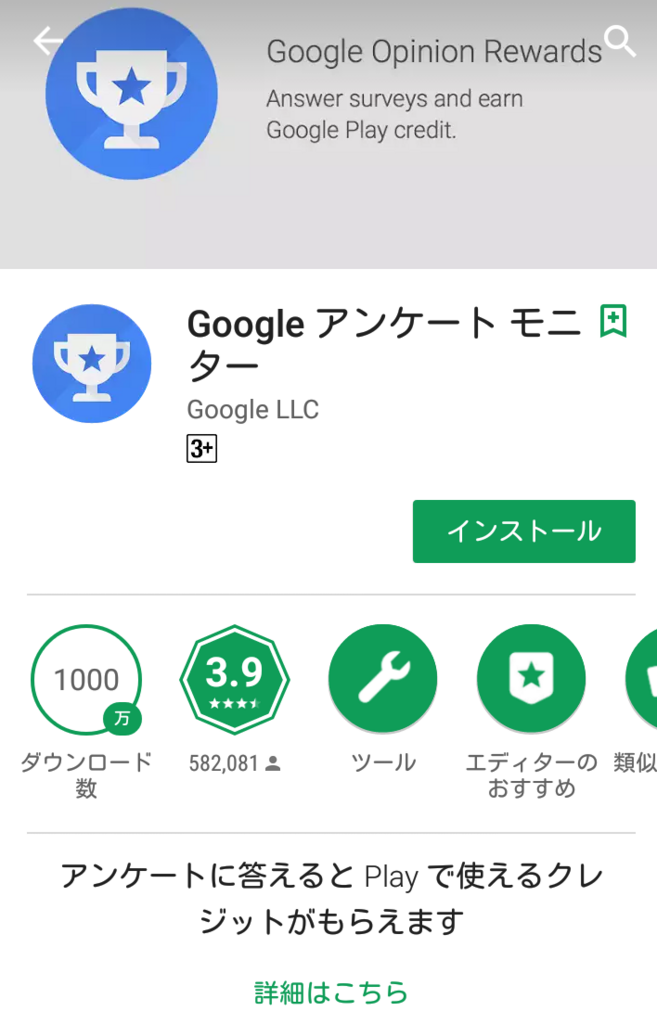Open エディターのおすすめ badge
The image size is (657, 1024).
[x=530, y=679]
